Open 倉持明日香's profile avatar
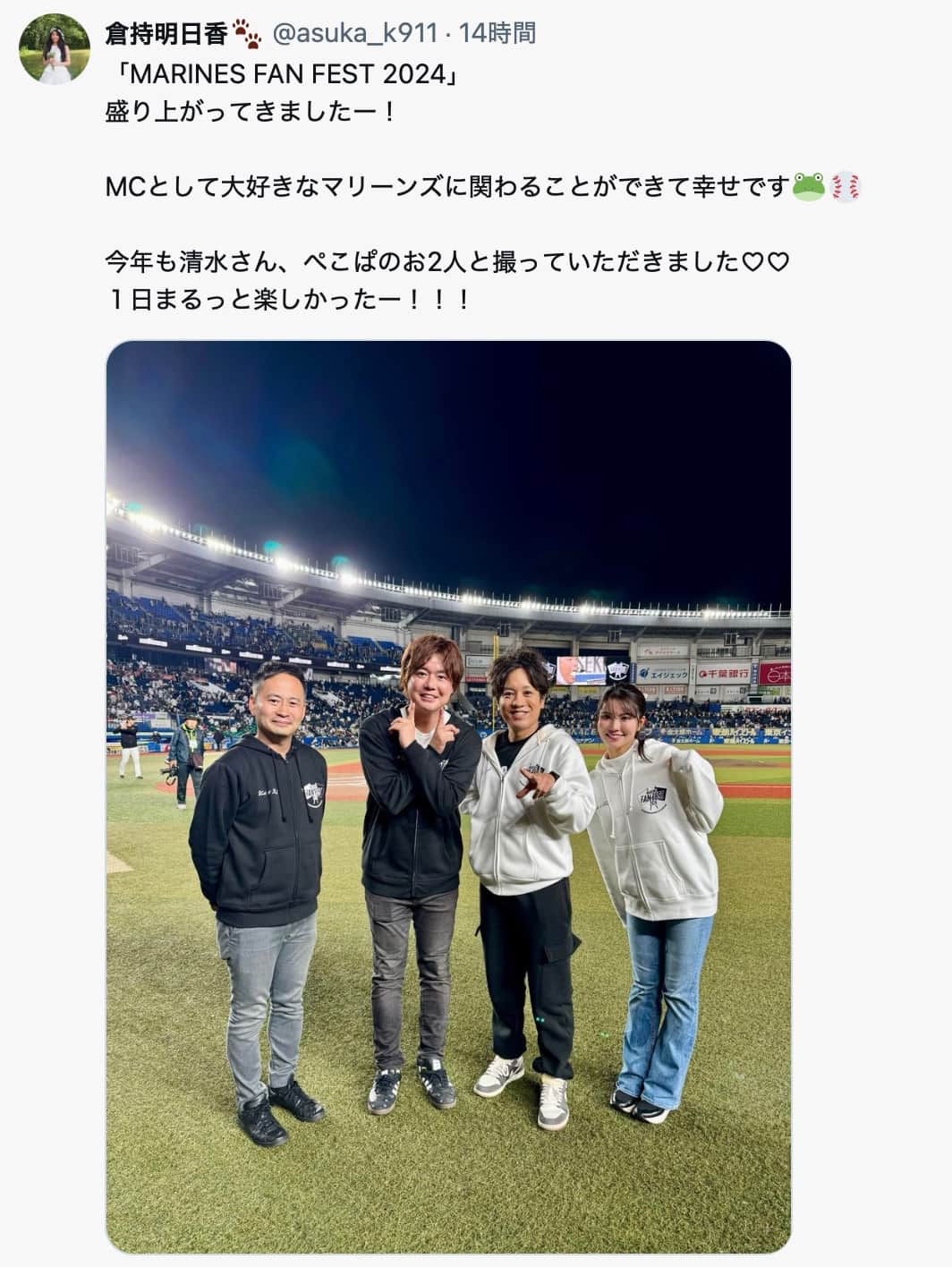Viewport: 952px width, 1267px height. point(55,49)
